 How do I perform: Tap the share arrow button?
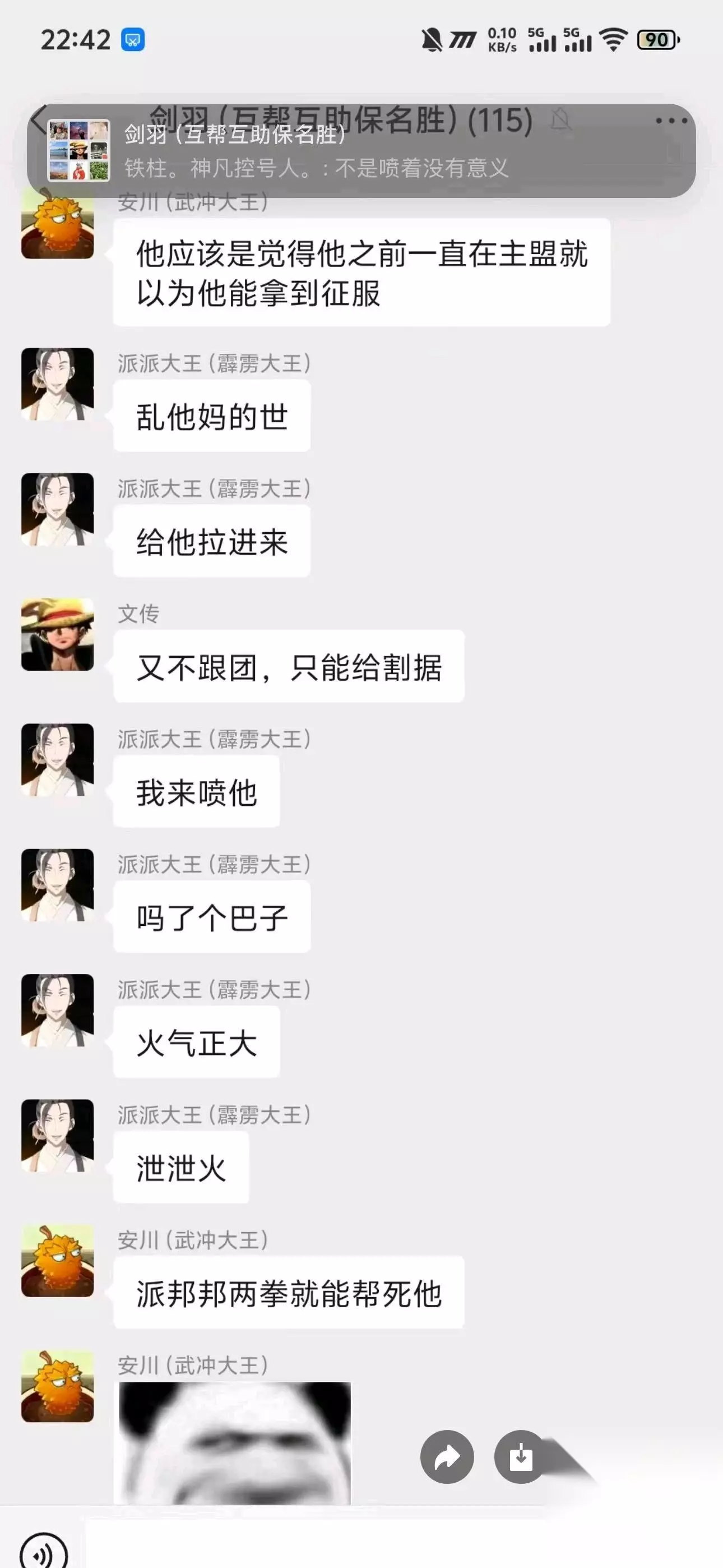coord(447,1456)
